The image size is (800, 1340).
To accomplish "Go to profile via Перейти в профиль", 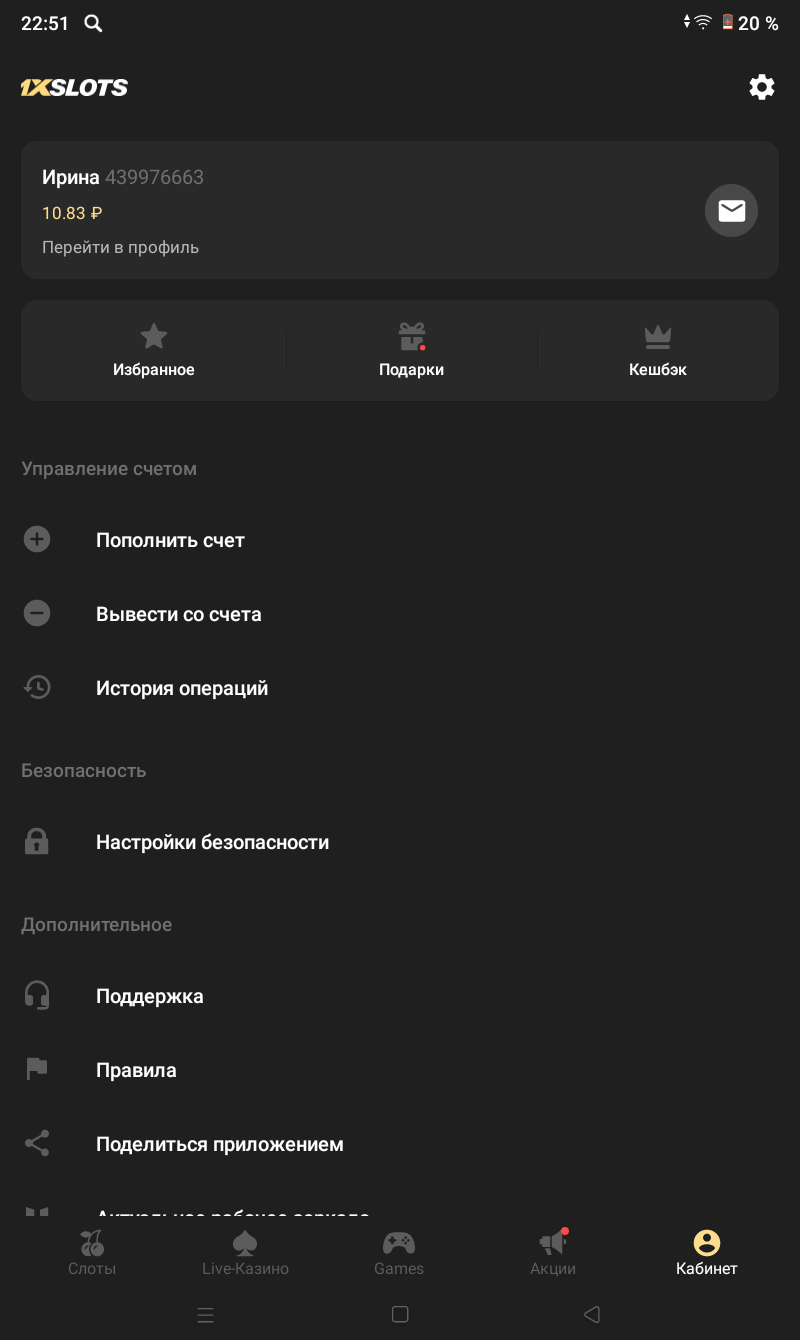I will (x=120, y=247).
